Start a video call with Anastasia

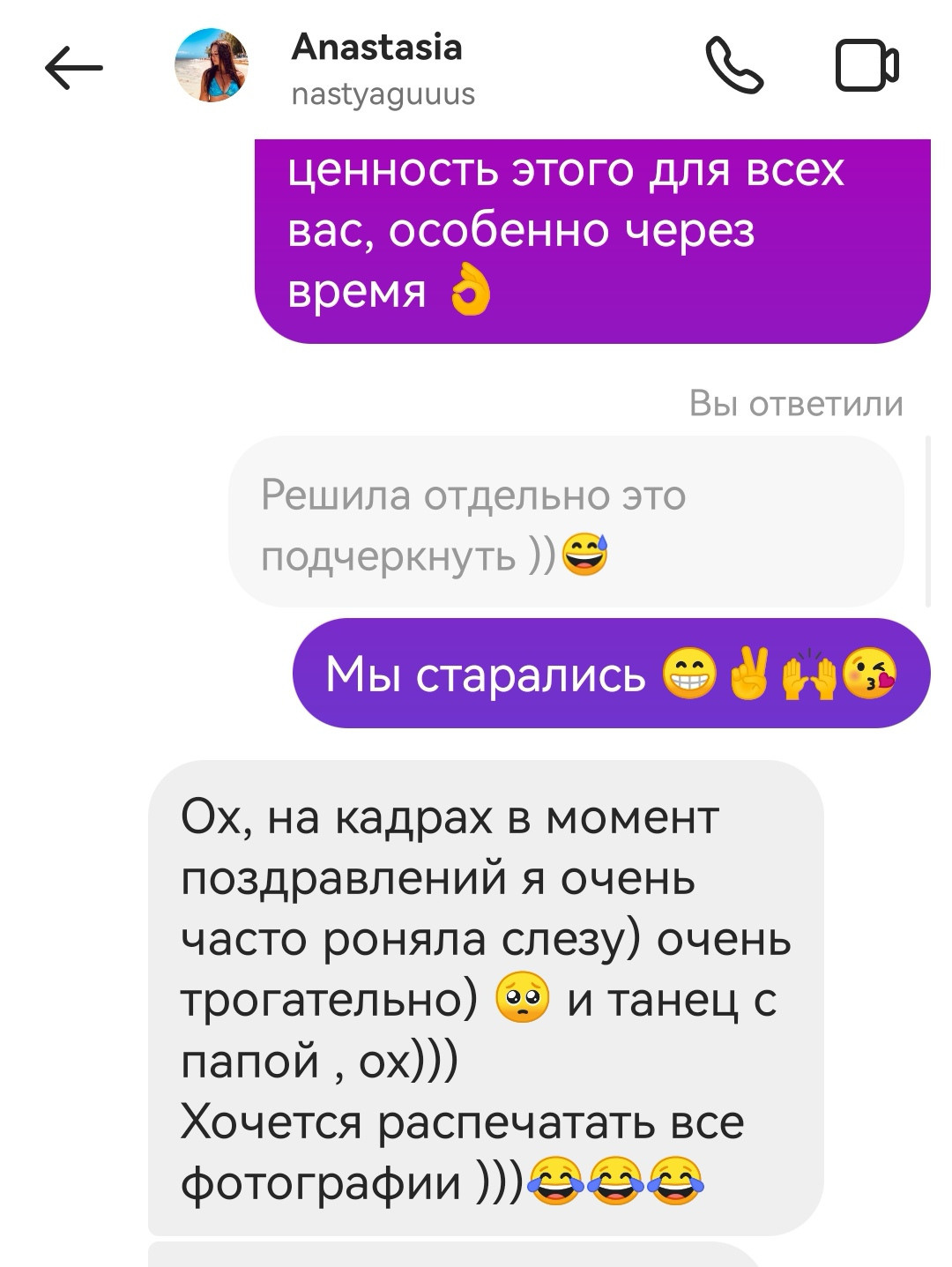[x=866, y=66]
